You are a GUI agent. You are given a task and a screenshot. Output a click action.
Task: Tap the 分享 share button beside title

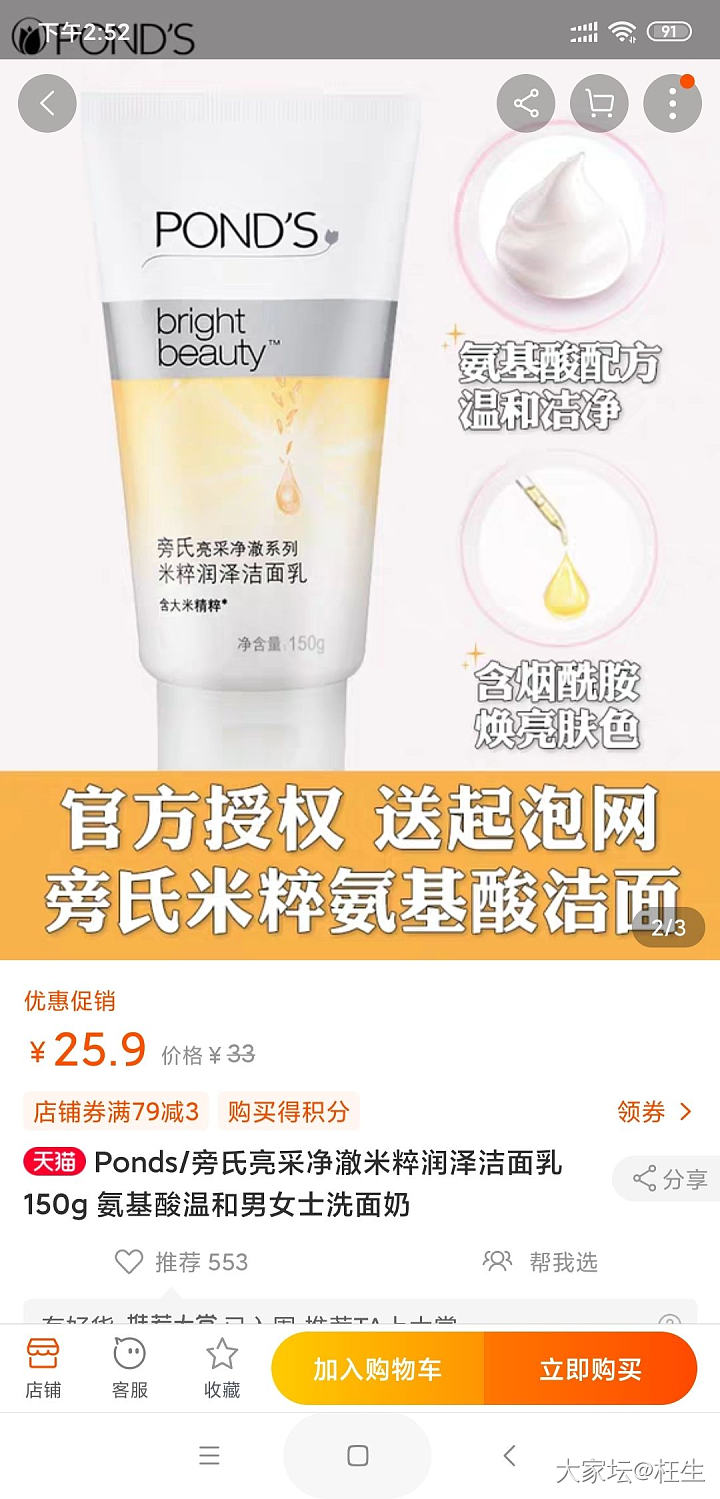[670, 1179]
